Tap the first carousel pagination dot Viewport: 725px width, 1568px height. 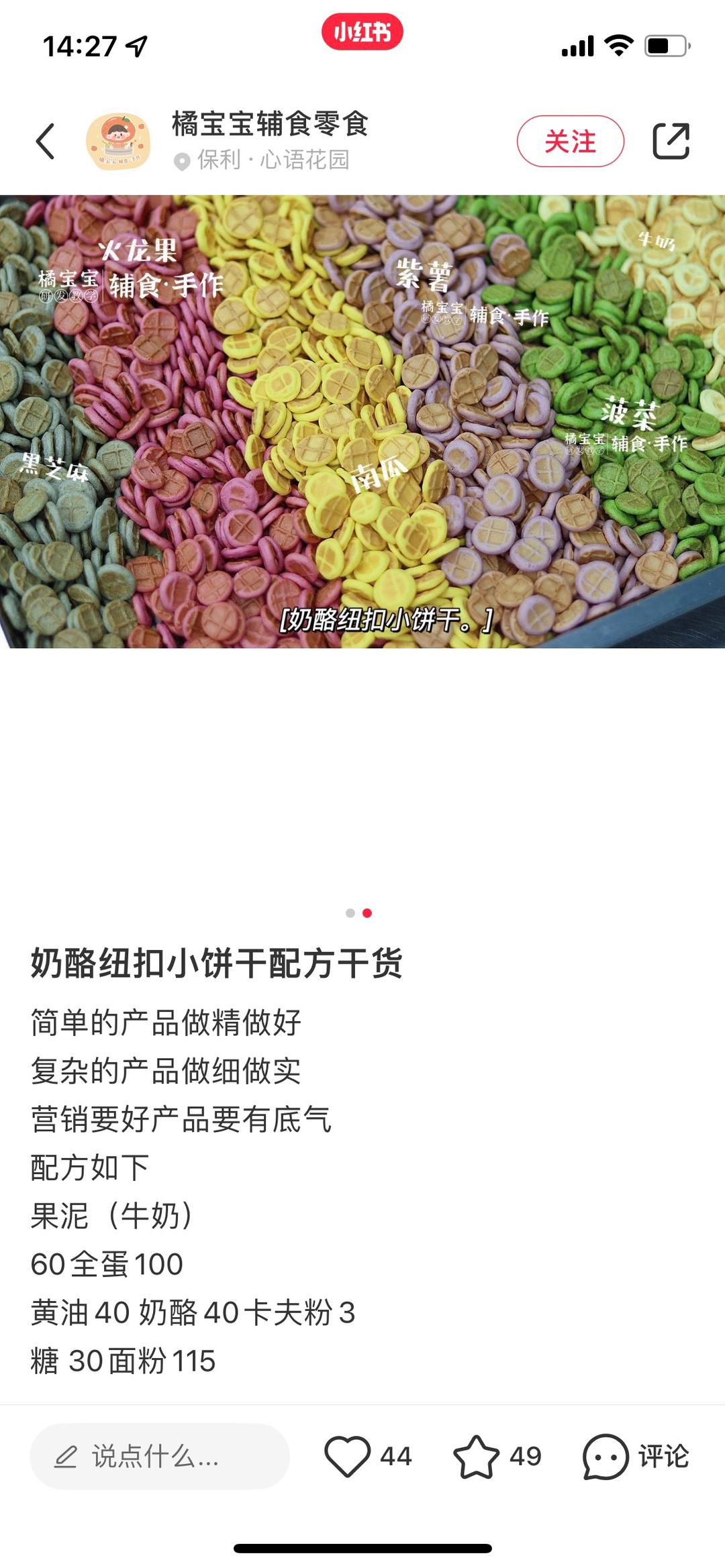(x=349, y=912)
